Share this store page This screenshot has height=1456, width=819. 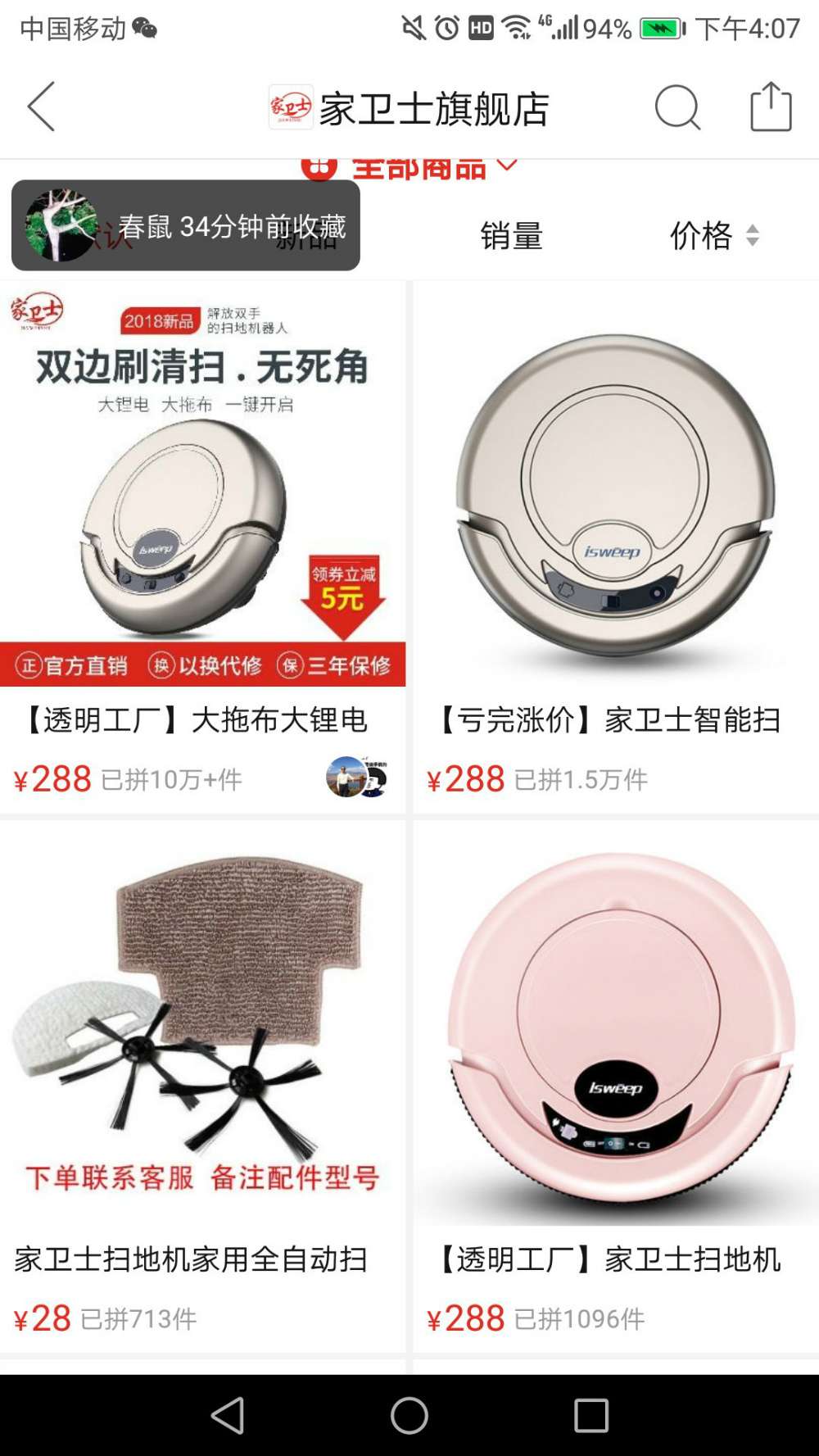(771, 107)
